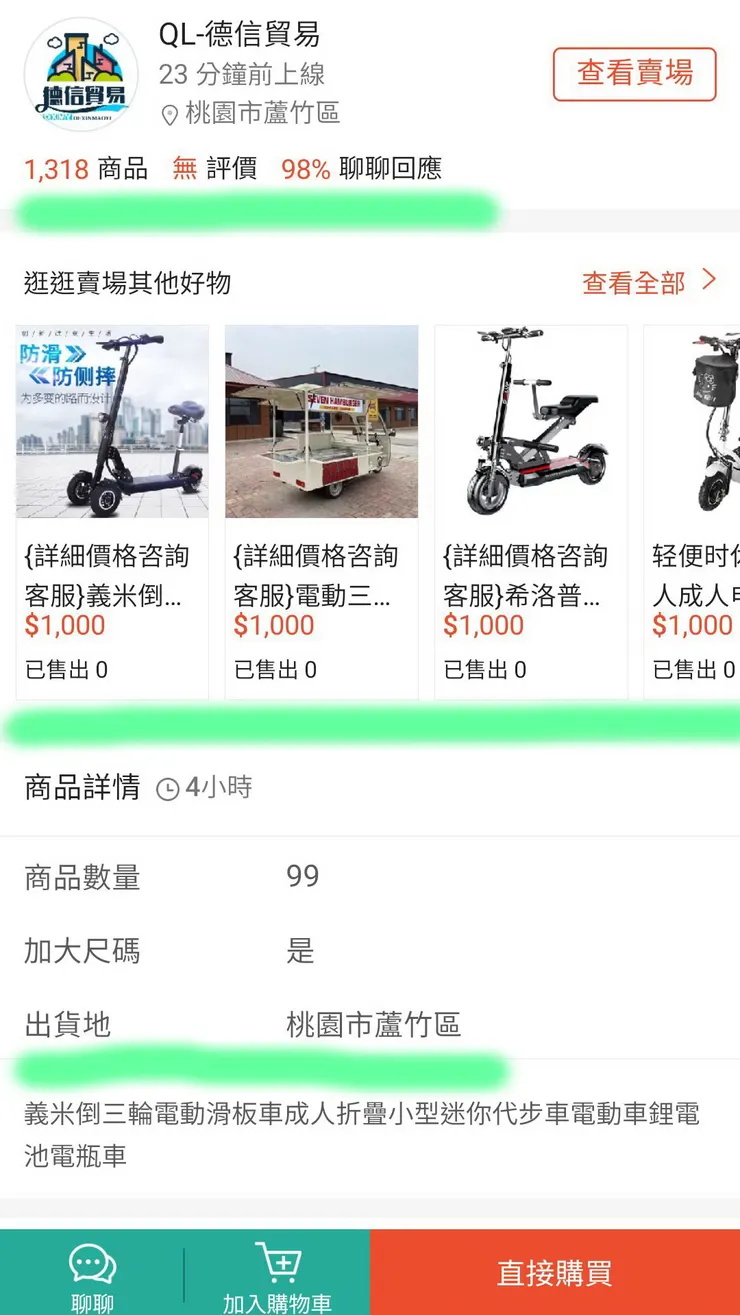Screen dimensions: 740x1315
Task: Open the 希洛普 scooter product thumbnail
Action: click(531, 422)
